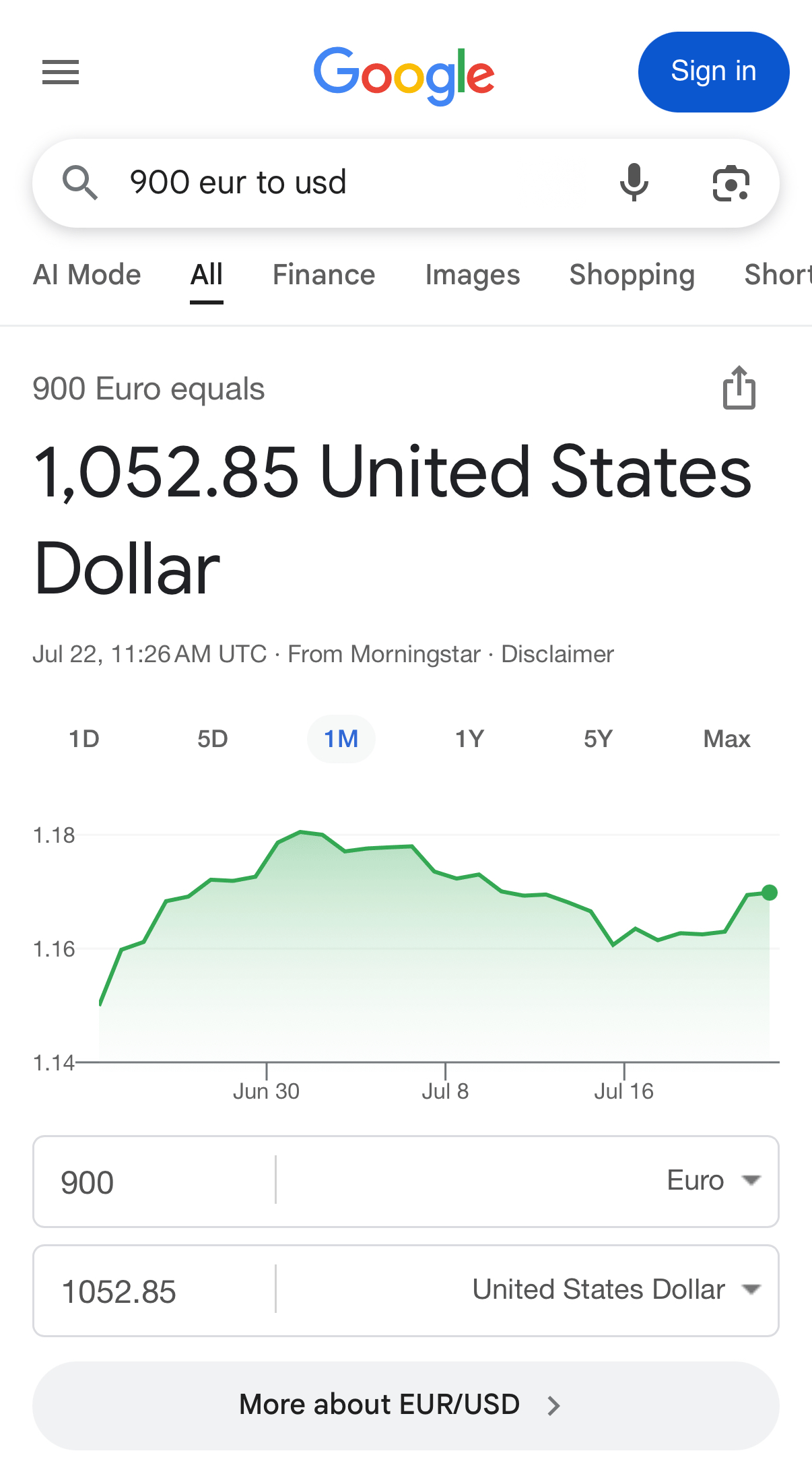Switch to the Images tab
The height and width of the screenshot is (1480, 812).
pos(472,275)
